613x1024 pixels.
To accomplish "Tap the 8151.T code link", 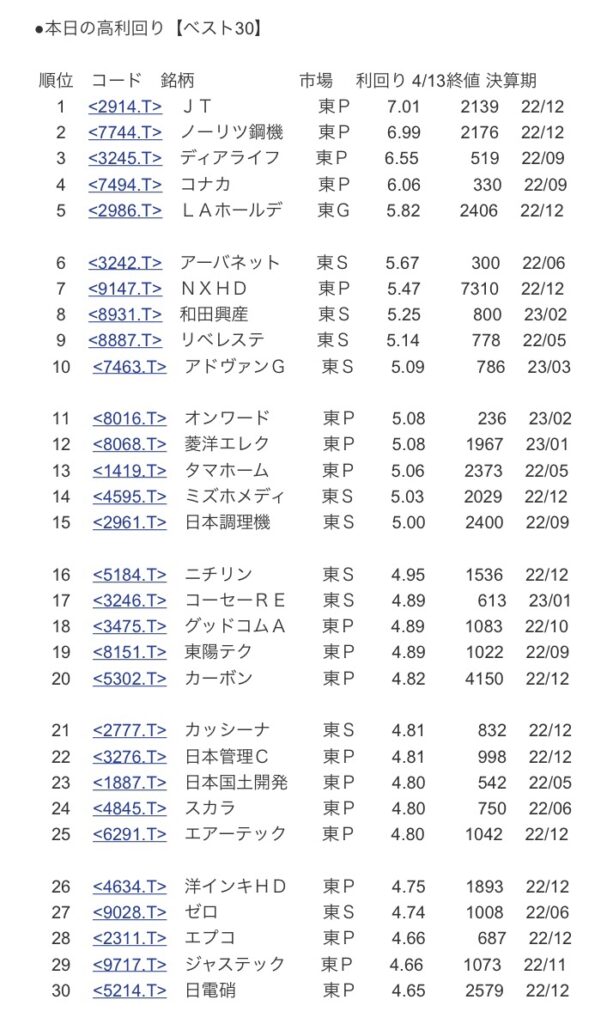I will point(129,652).
